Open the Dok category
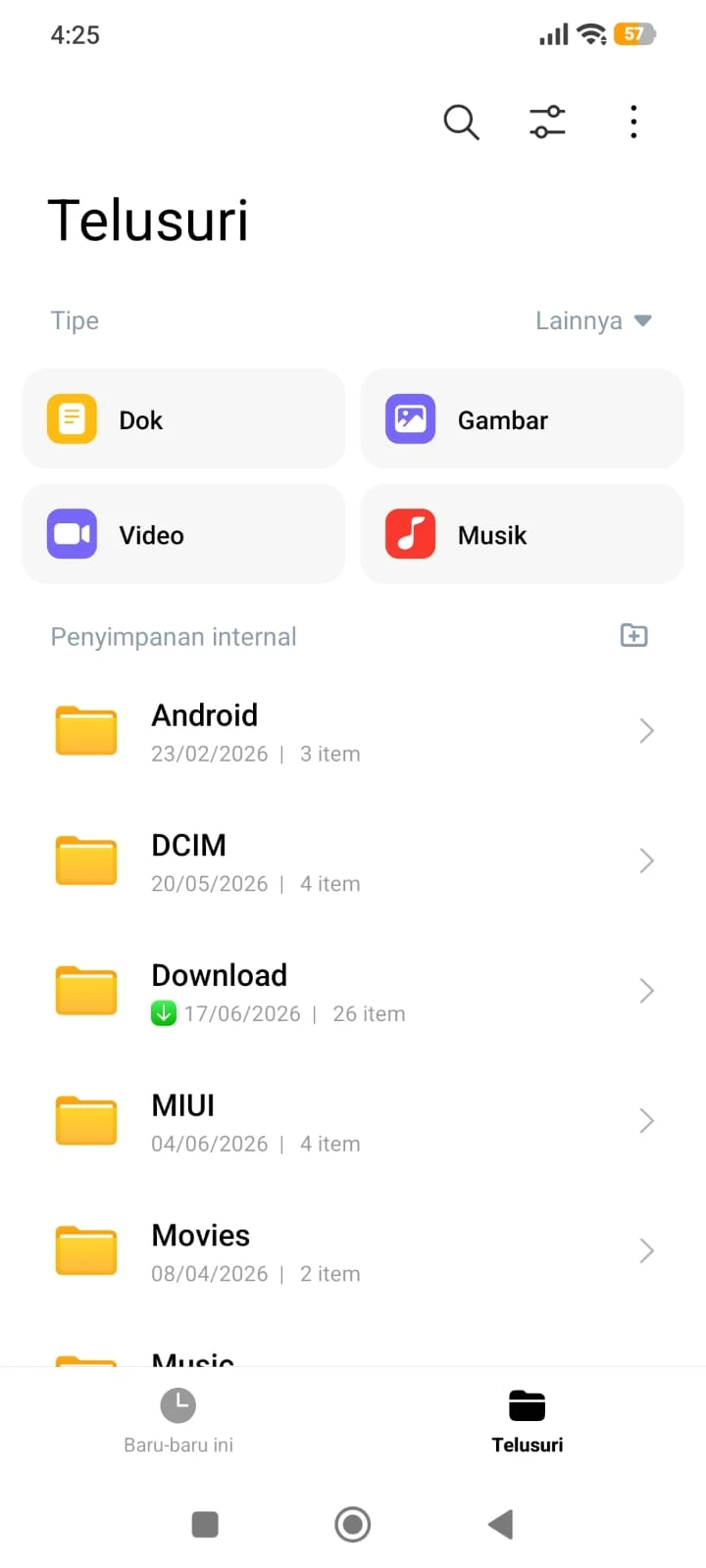706x1568 pixels. [183, 419]
